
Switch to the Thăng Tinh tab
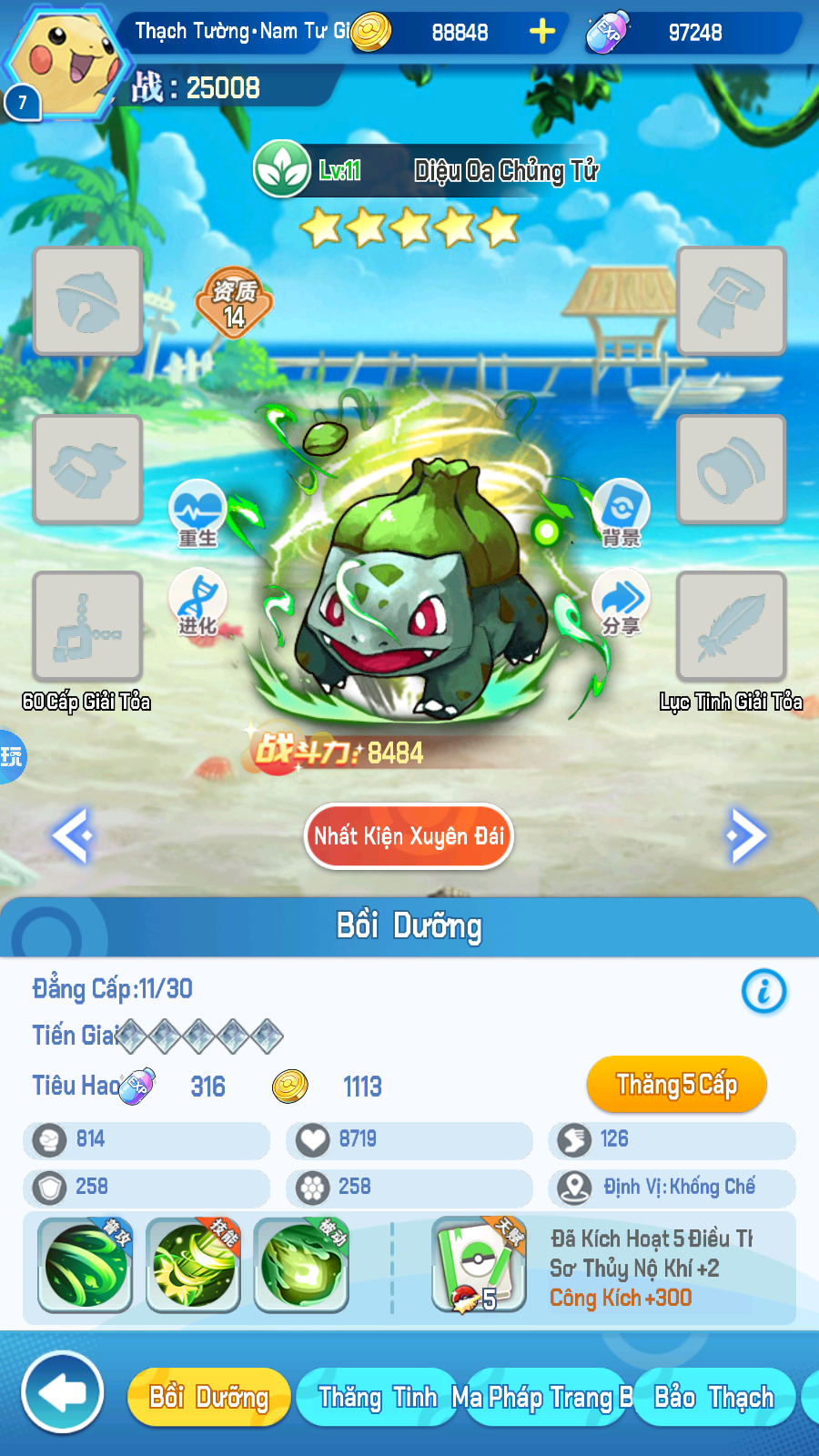tap(376, 1397)
